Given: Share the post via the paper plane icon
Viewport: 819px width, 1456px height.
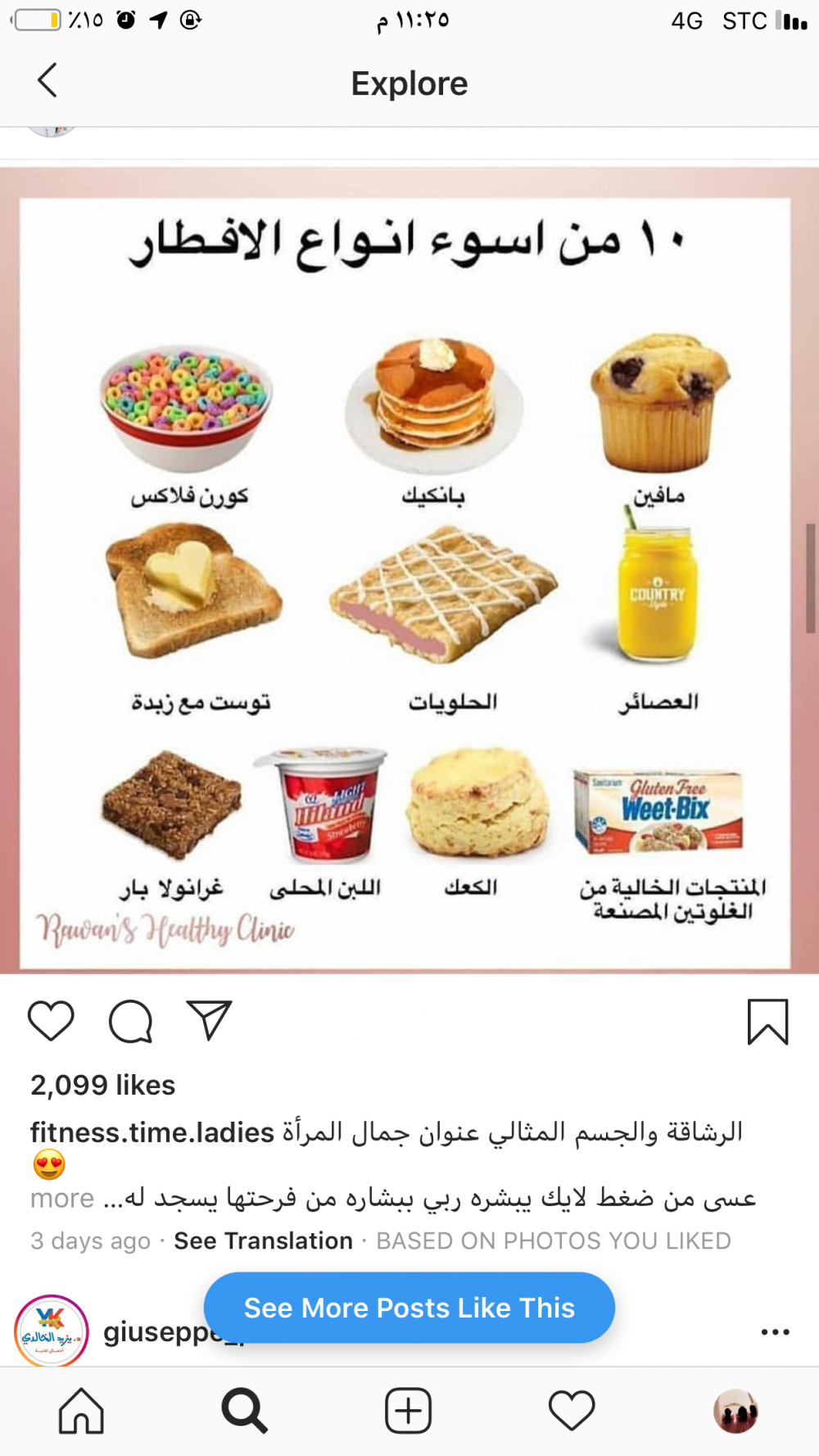Looking at the screenshot, I should (x=210, y=1021).
